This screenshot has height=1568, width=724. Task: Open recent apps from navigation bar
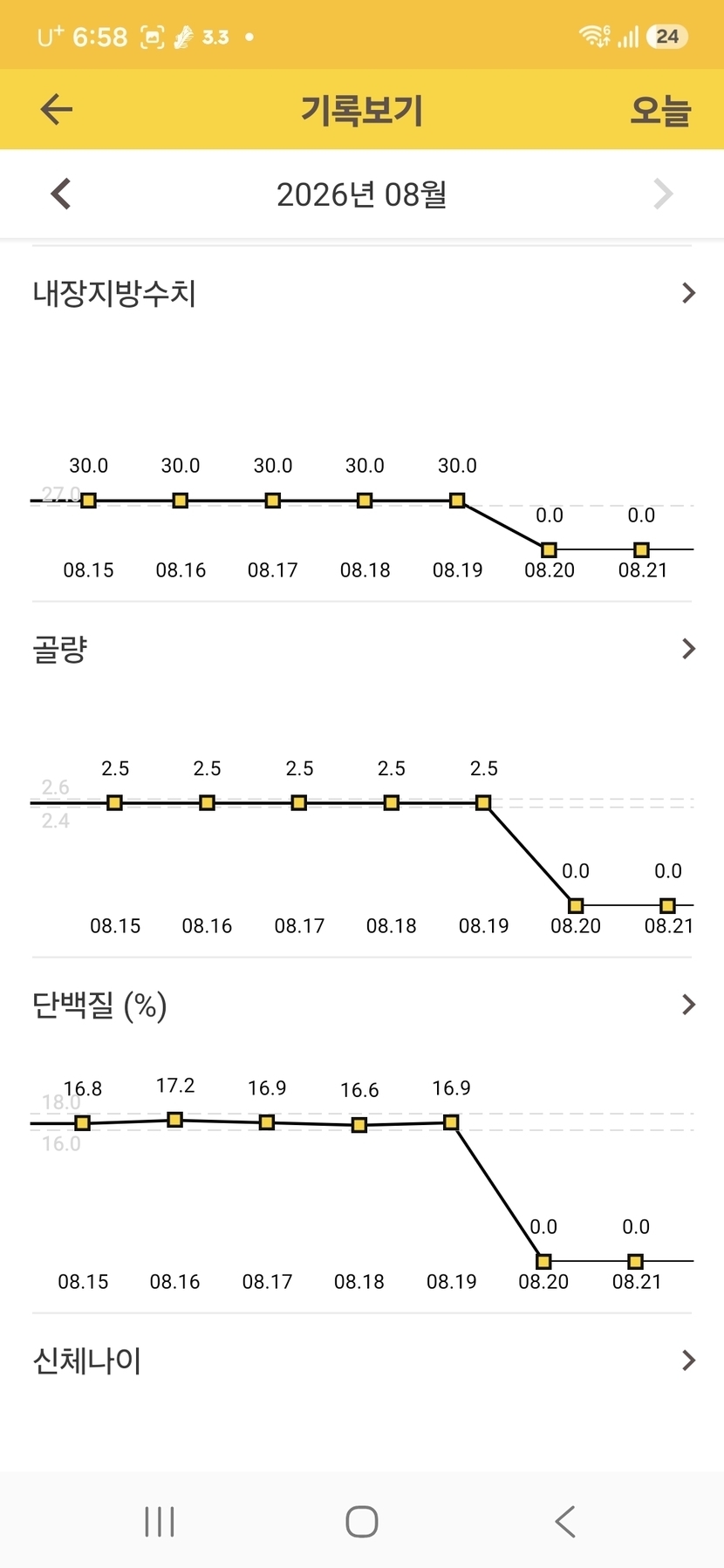pos(160,1522)
